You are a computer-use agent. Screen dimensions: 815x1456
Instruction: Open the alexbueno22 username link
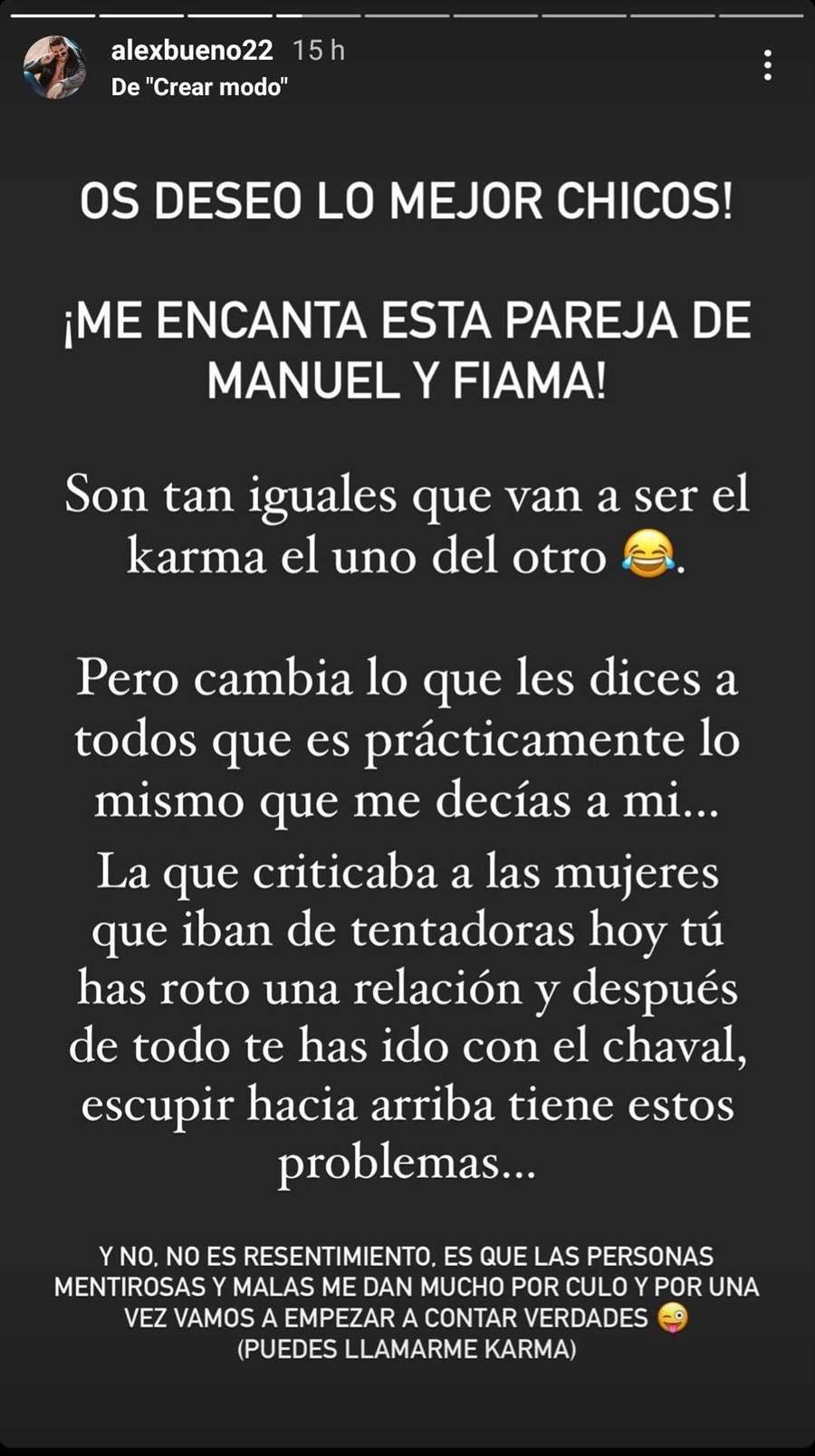pyautogui.click(x=191, y=50)
